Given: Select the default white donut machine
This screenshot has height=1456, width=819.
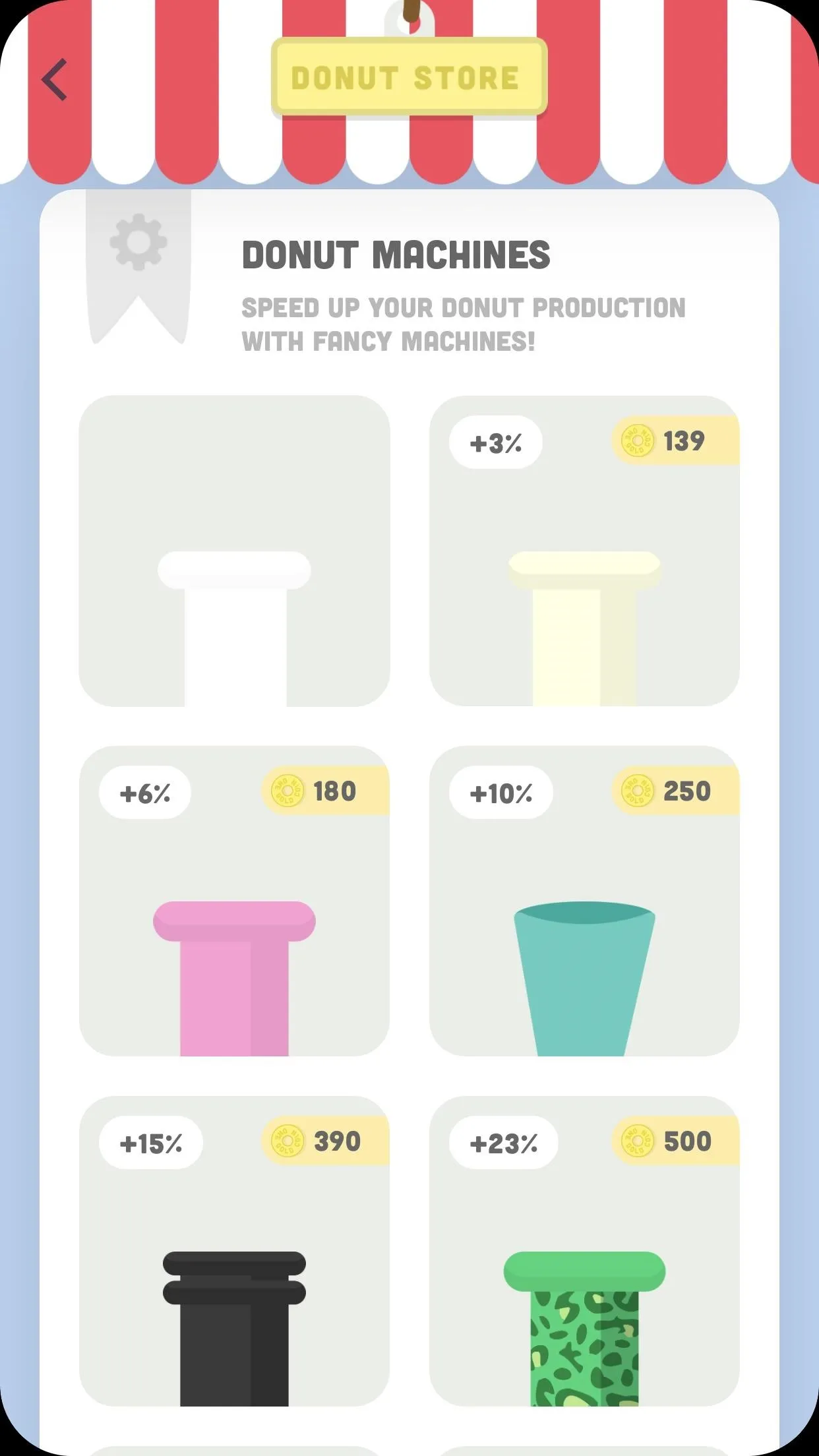Looking at the screenshot, I should [x=234, y=551].
